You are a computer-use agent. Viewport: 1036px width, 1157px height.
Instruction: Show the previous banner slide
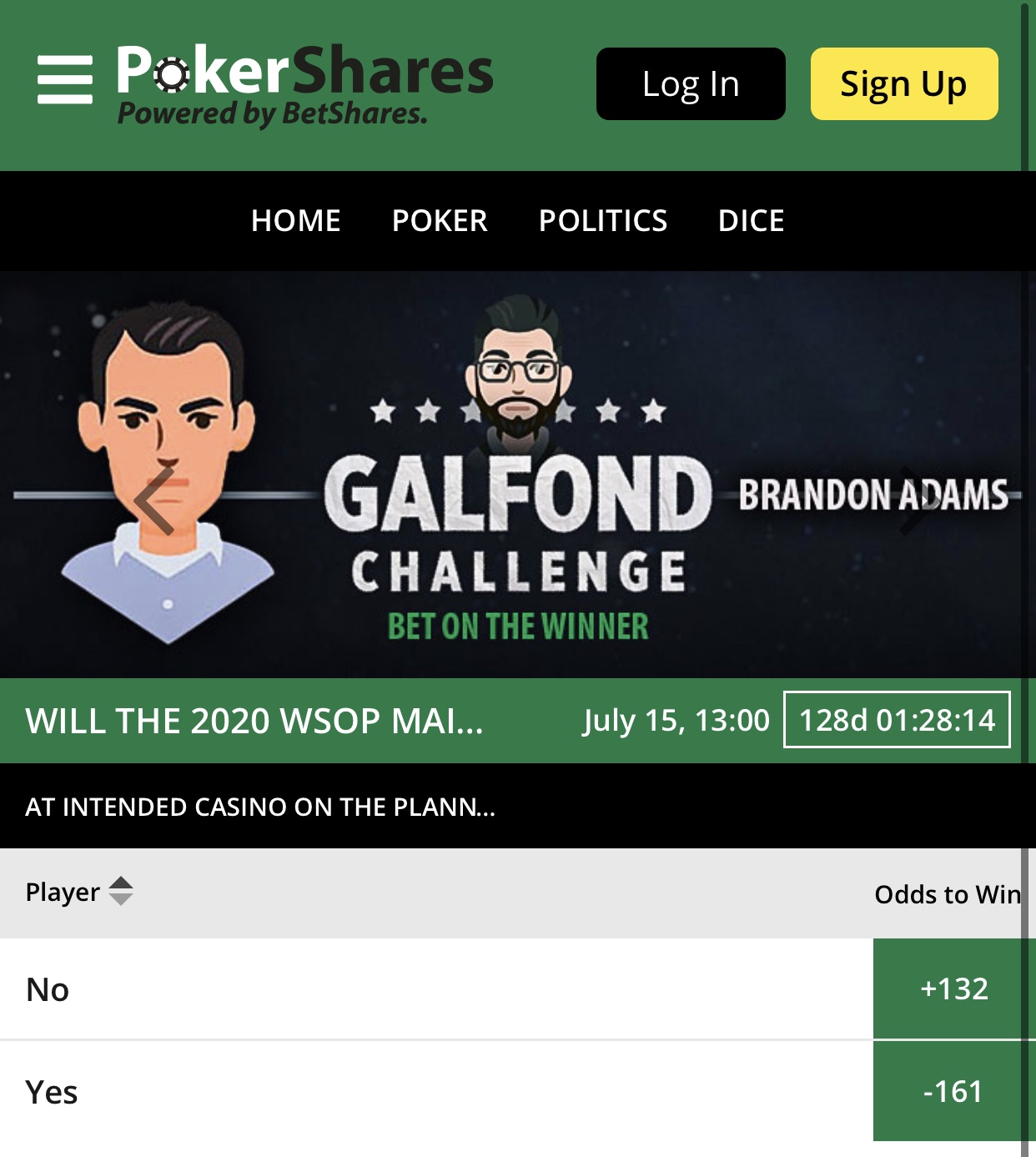tap(154, 501)
